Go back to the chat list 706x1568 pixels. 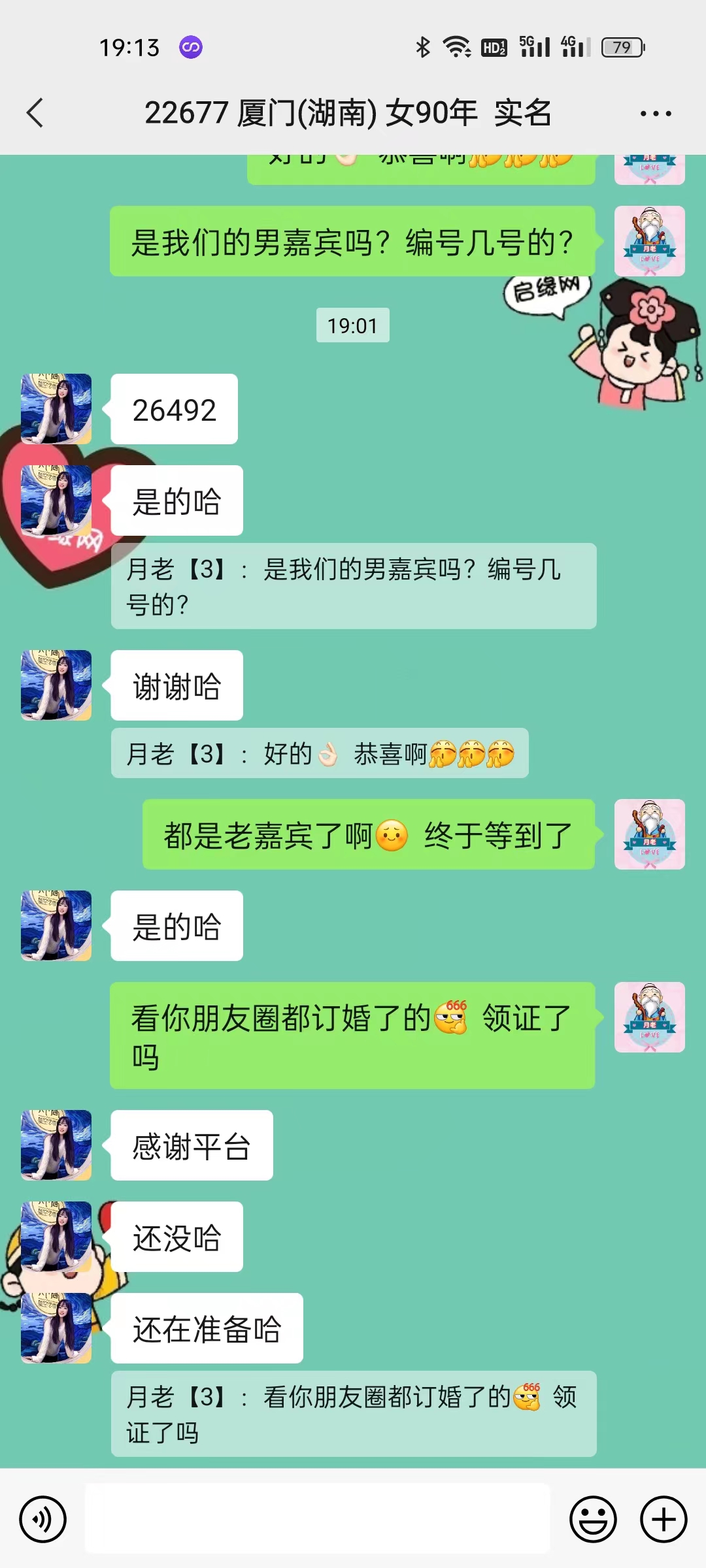35,113
